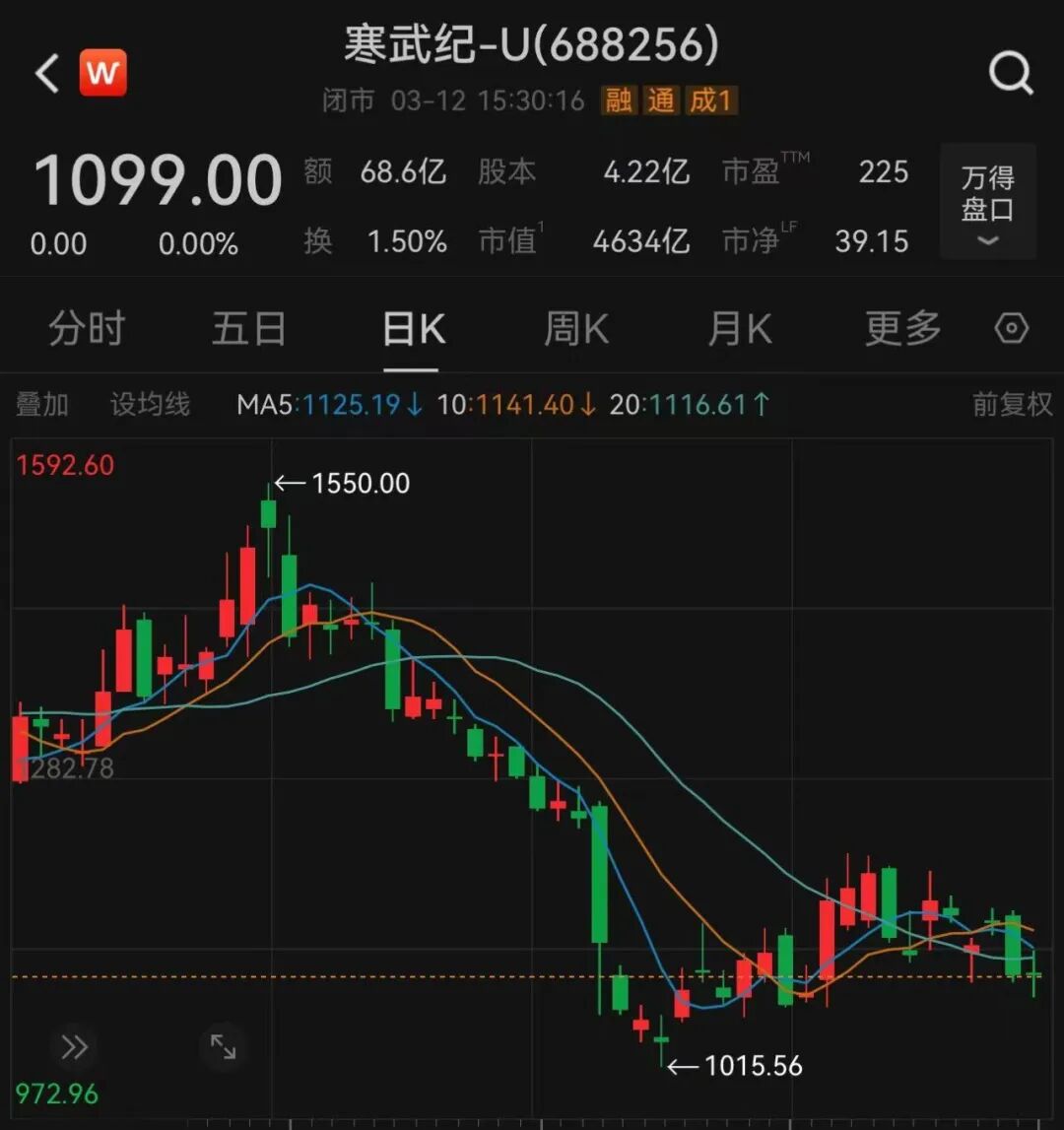1064x1130 pixels.
Task: Switch to the 分时 chart tab
Action: [x=87, y=329]
